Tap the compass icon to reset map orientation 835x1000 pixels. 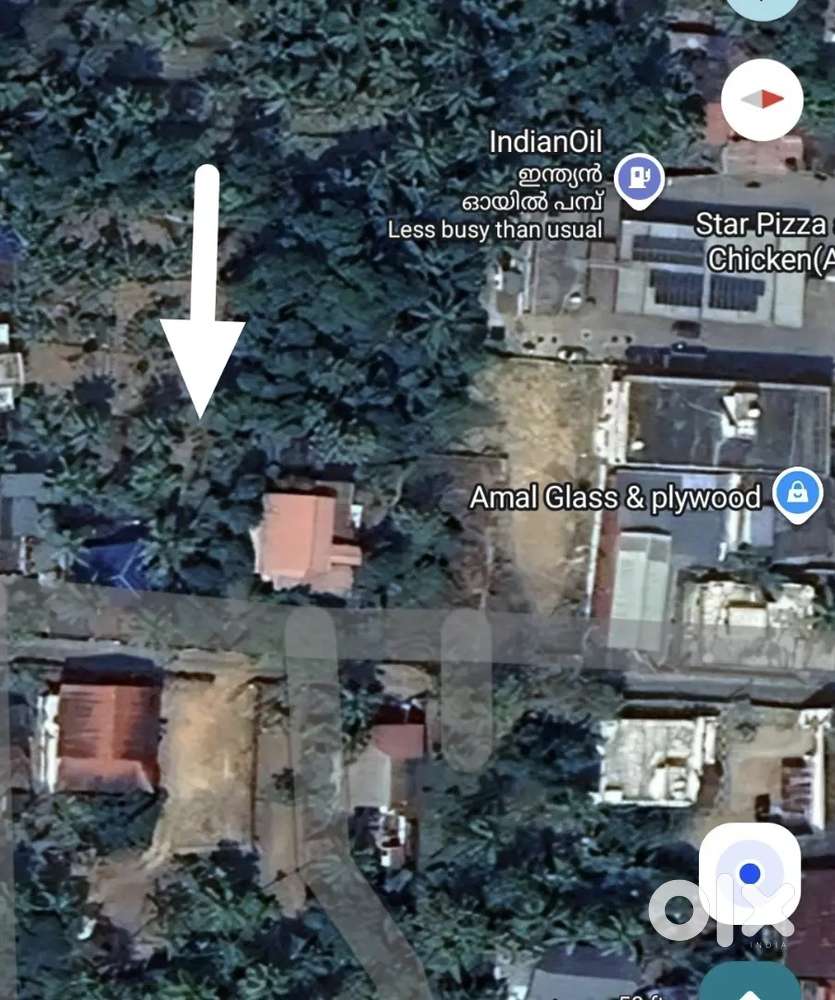[761, 99]
